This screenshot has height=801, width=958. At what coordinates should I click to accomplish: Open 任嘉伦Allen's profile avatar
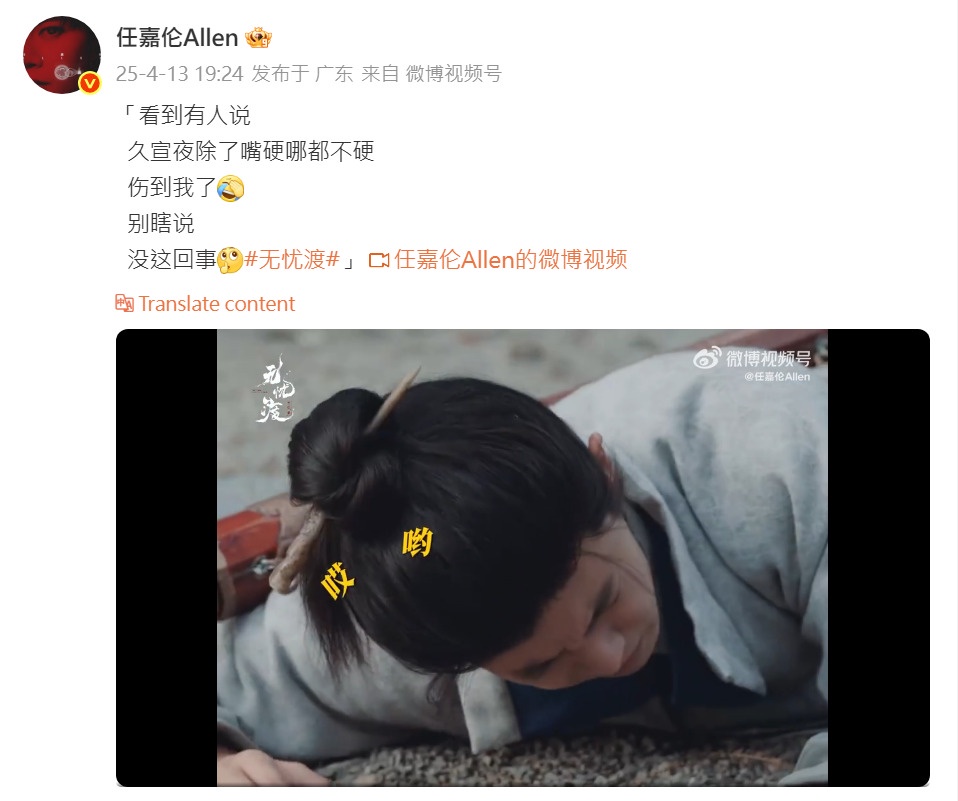61,56
